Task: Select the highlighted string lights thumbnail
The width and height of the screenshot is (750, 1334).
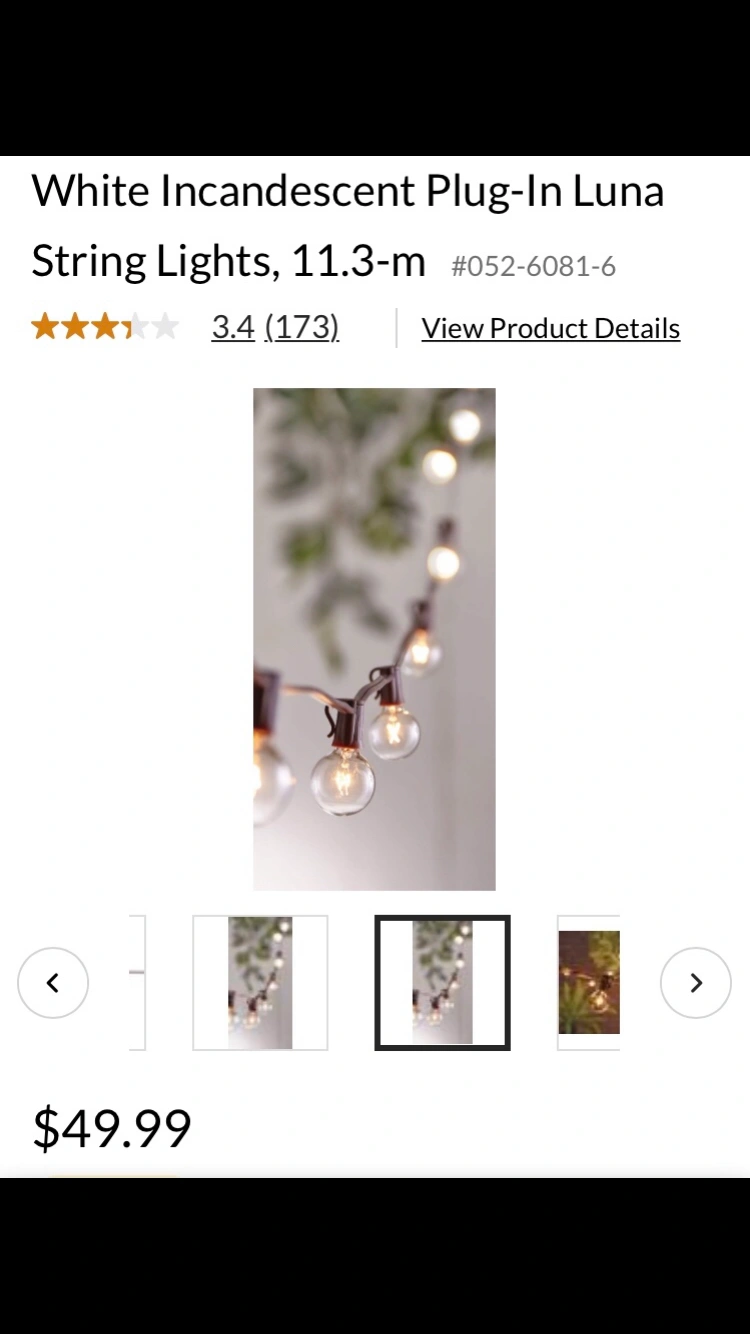Action: coord(442,983)
